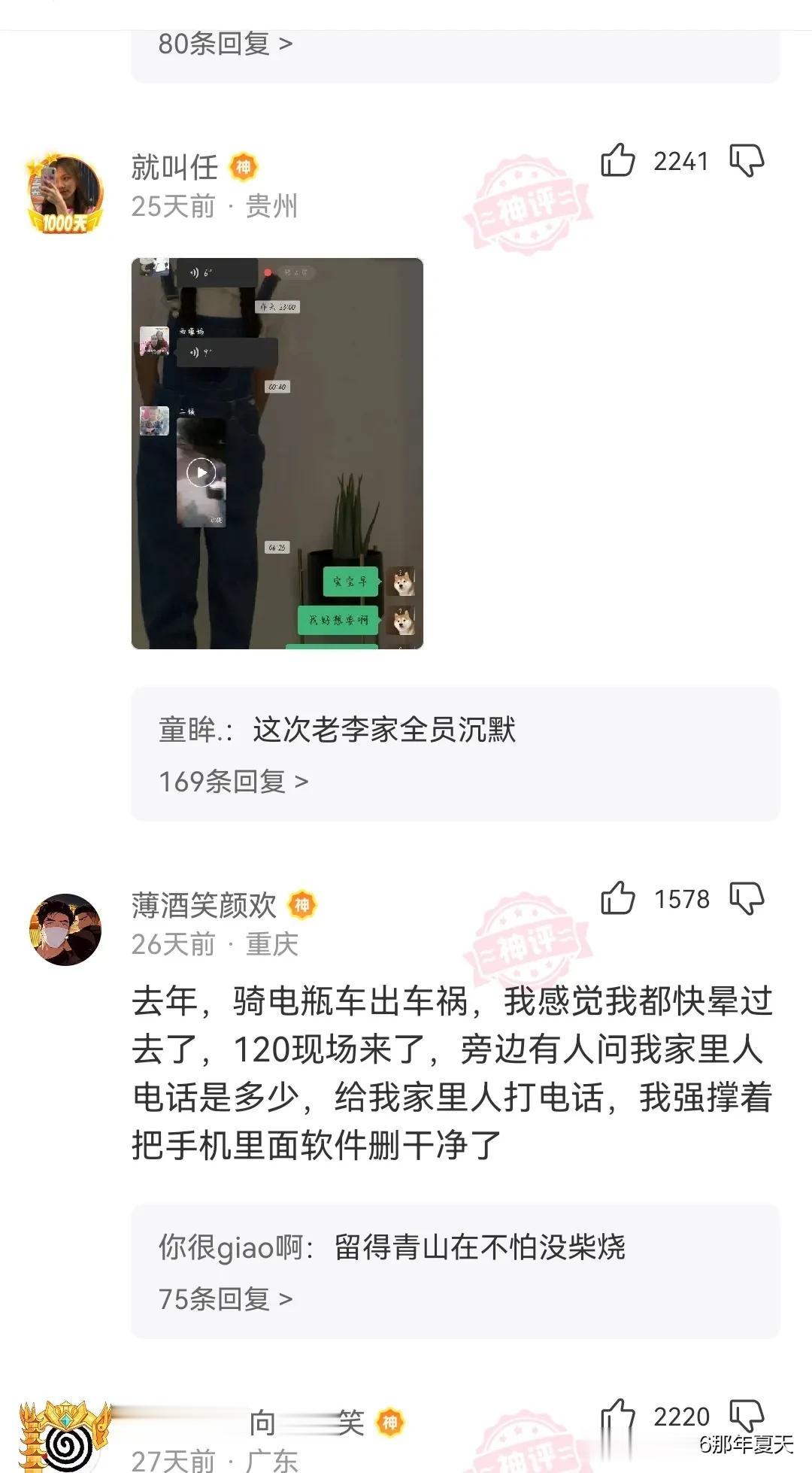812x1473 pixels.
Task: Dislike 薄酒笑颜欢's comment
Action: 747,898
